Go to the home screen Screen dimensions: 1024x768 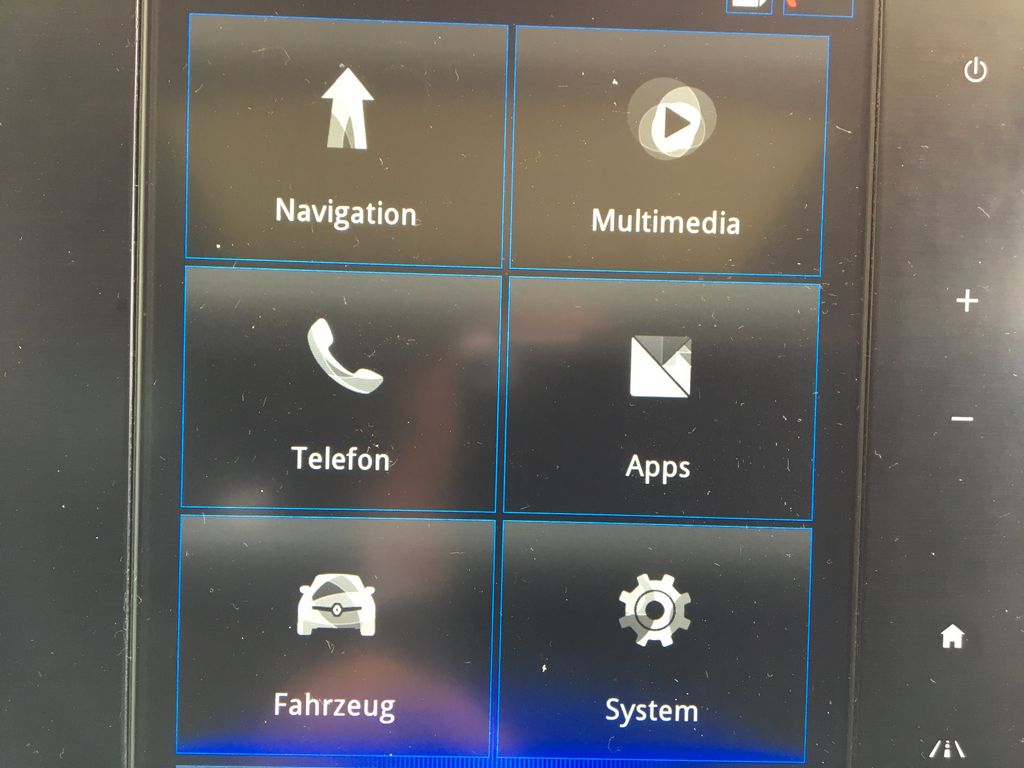coord(952,636)
